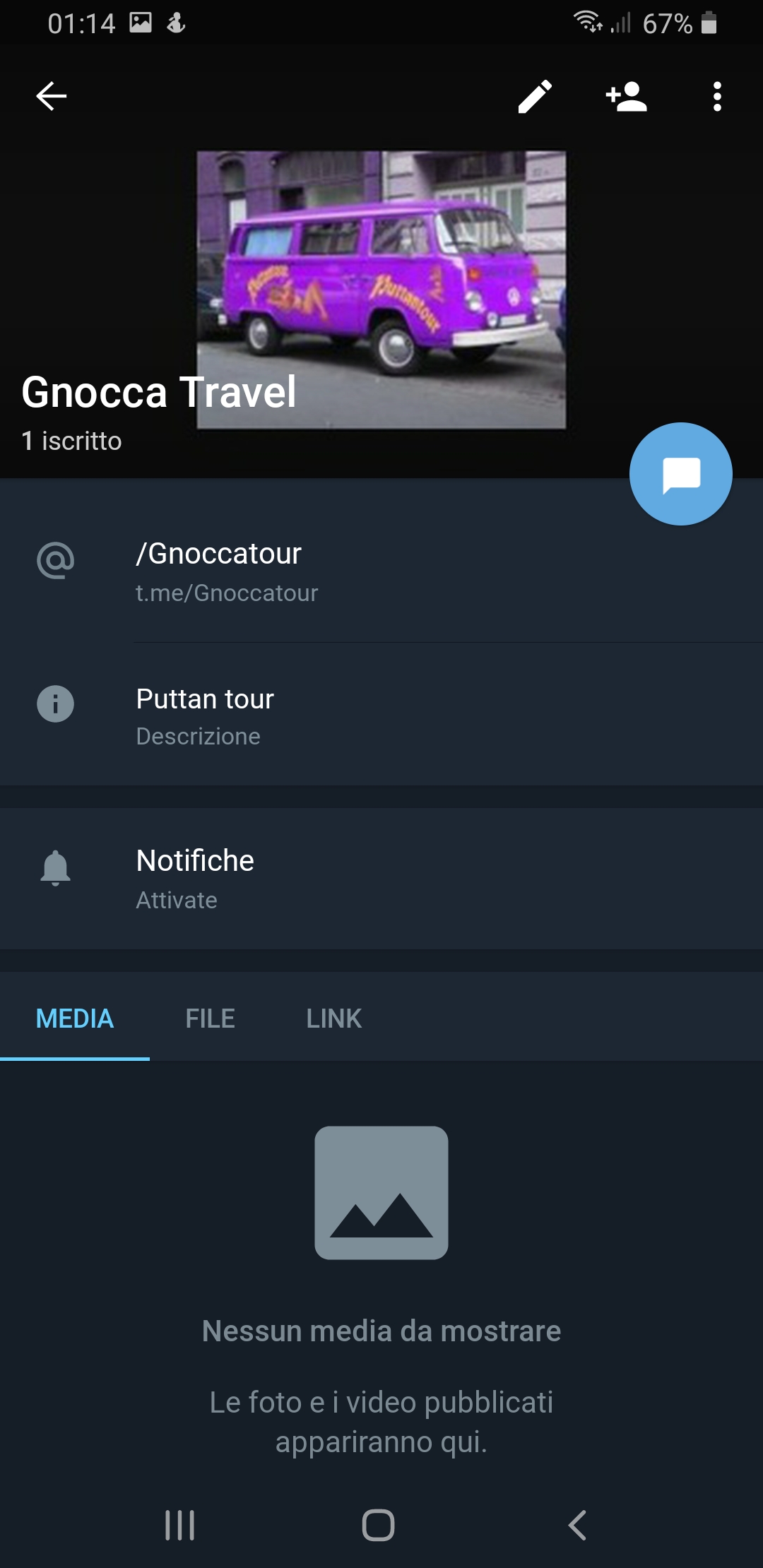Switch to the FILE tab
Viewport: 763px width, 1568px height.
210,1018
